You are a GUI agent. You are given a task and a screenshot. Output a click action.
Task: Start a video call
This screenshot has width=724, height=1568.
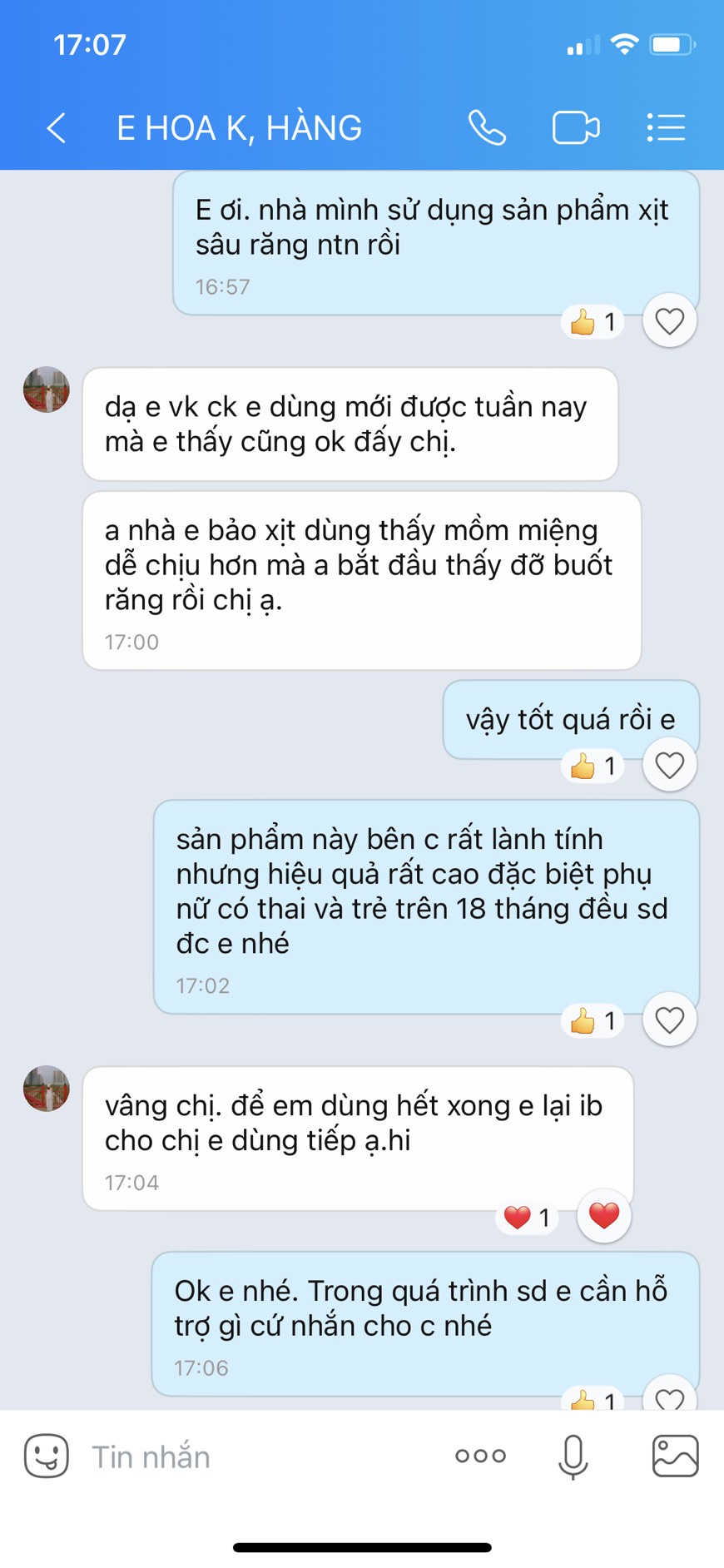(576, 128)
